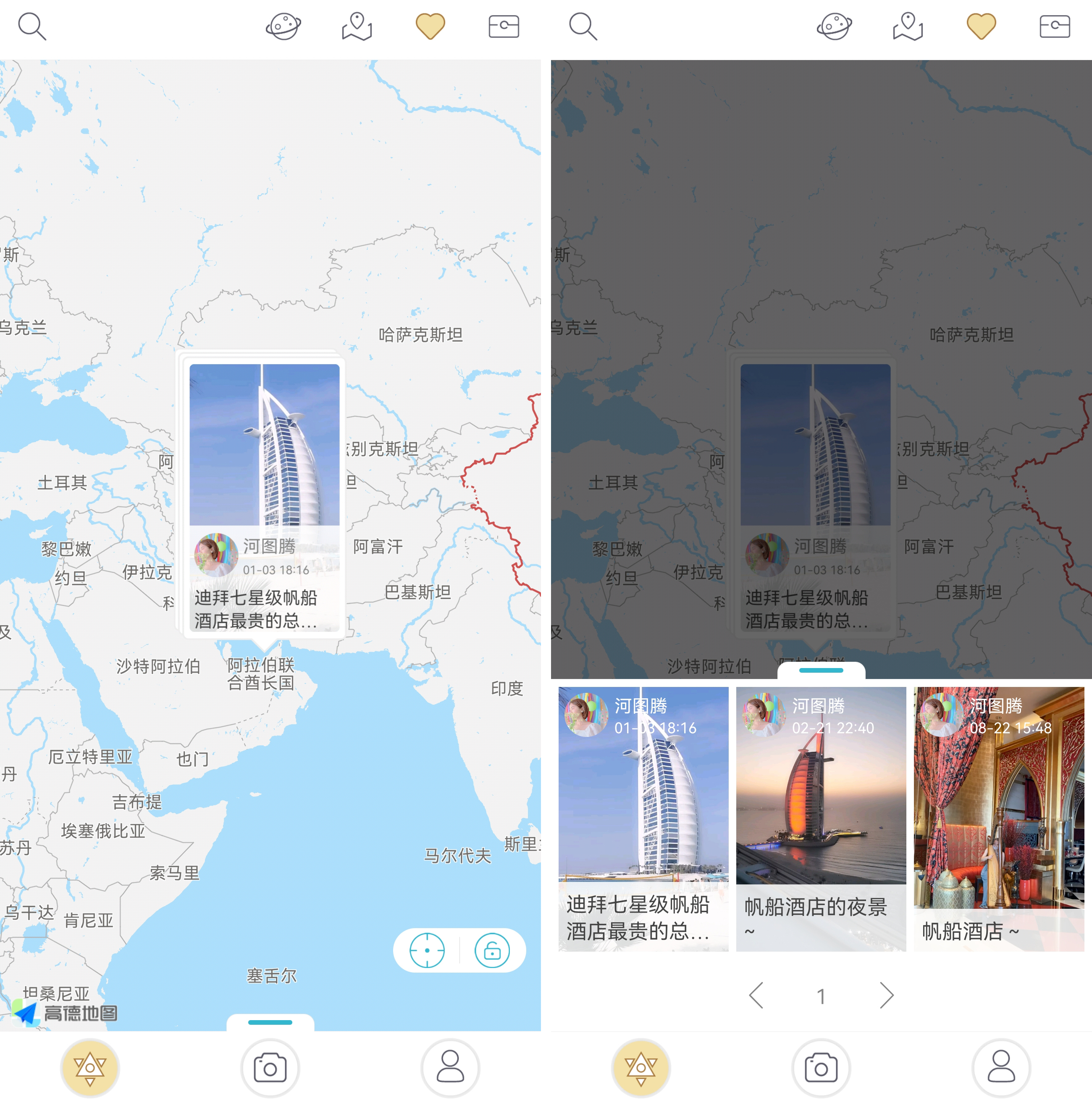The image size is (1092, 1105).
Task: Center the map on current location
Action: [x=426, y=950]
